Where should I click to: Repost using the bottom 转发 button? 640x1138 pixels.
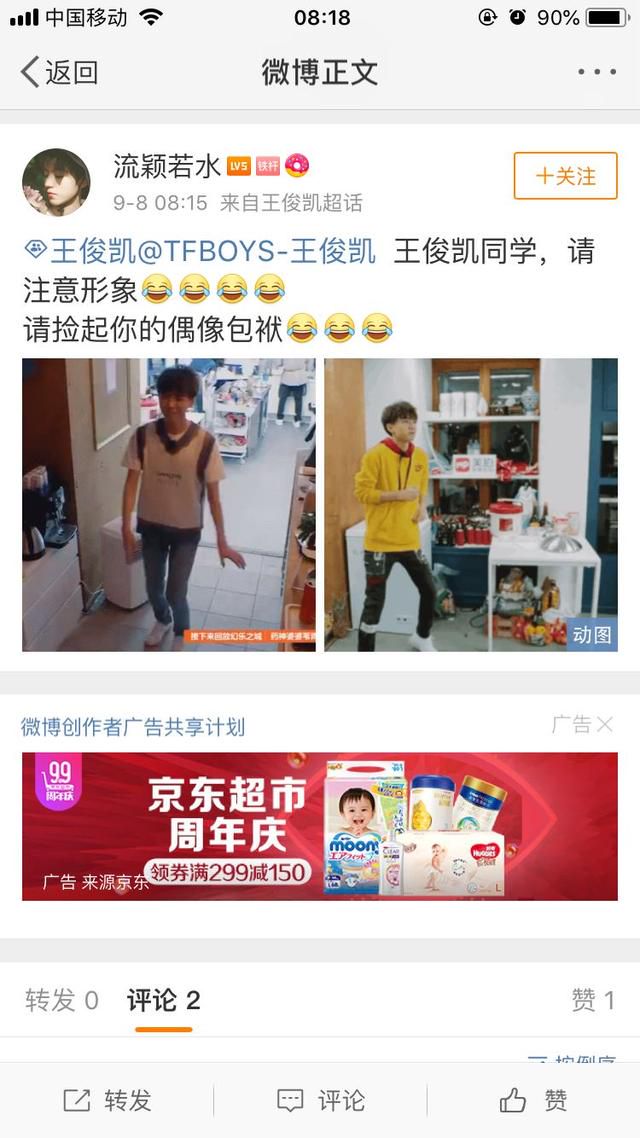coord(107,1101)
